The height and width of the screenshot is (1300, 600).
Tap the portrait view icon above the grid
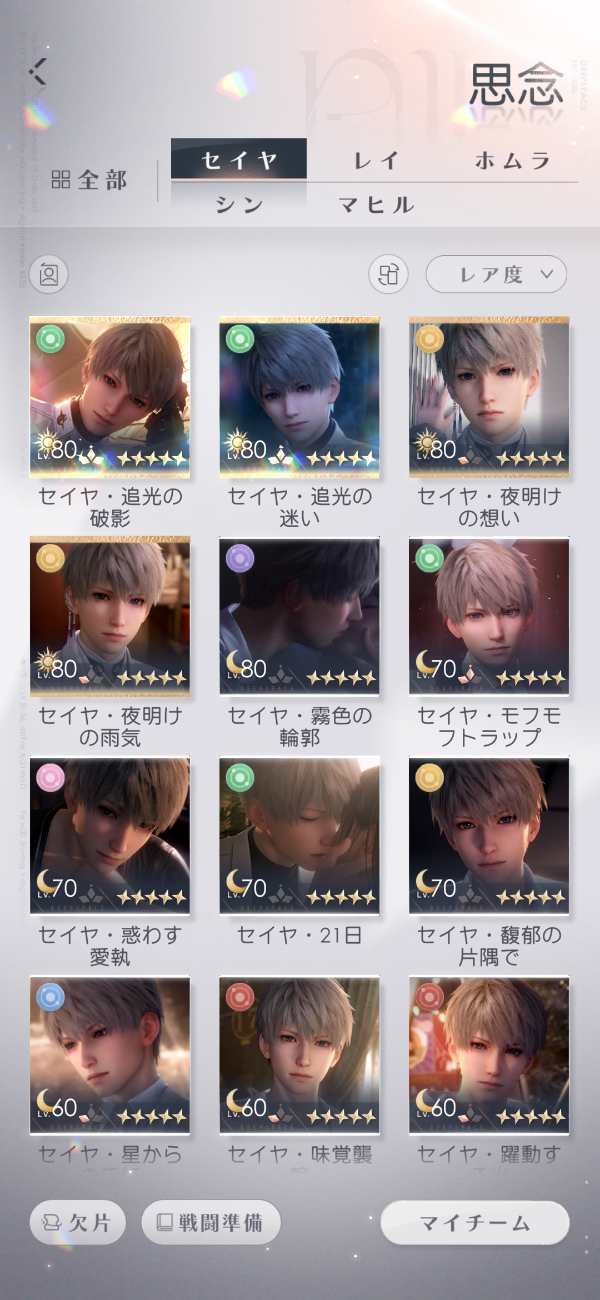pos(49,274)
